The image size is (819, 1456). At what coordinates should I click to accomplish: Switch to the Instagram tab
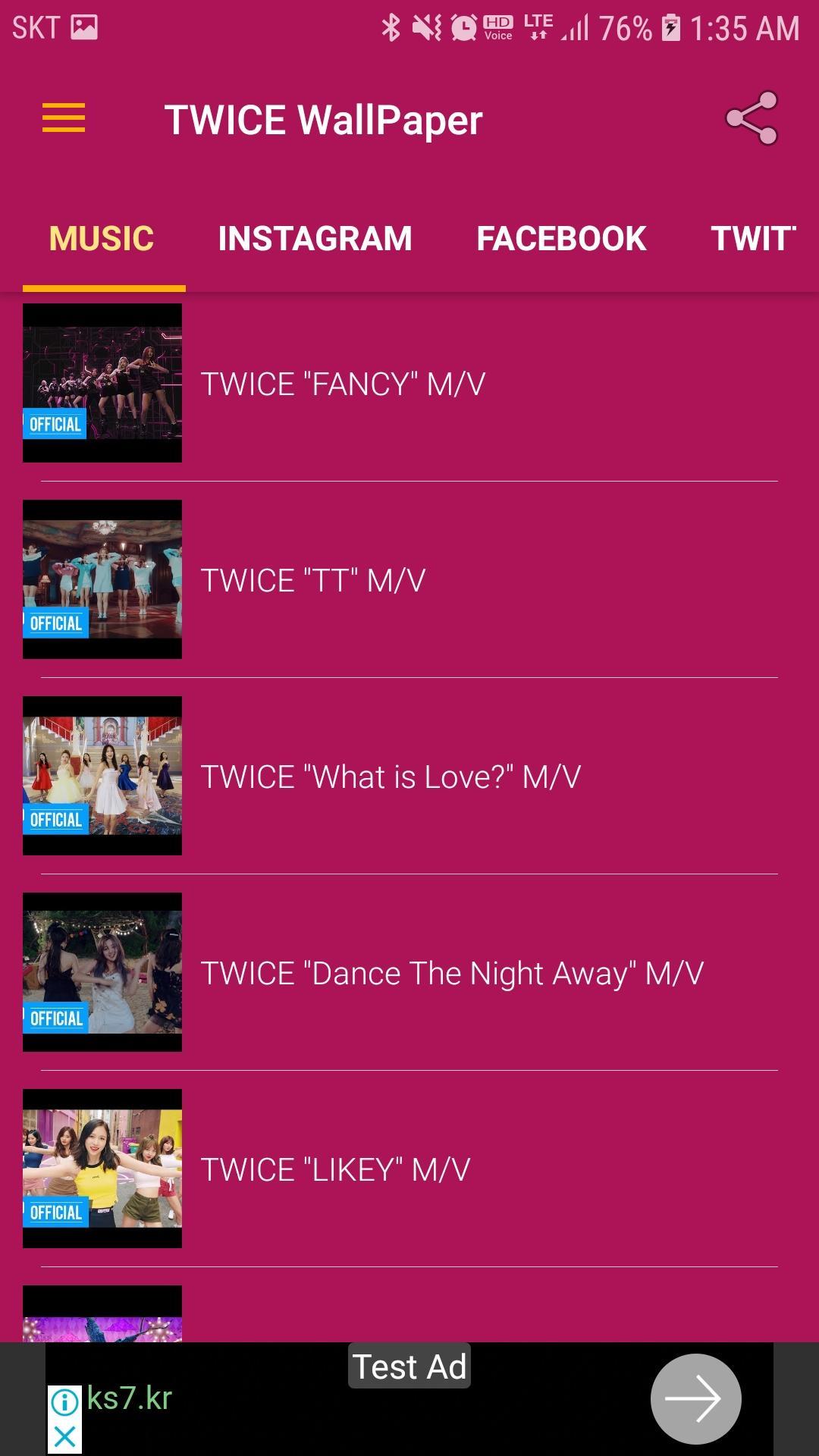pos(315,239)
